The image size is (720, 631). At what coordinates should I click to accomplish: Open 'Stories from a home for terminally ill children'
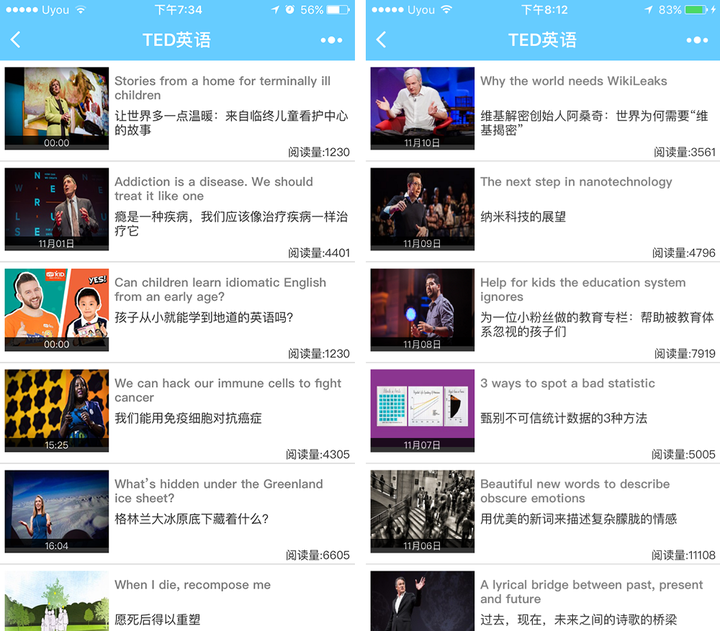(222, 88)
